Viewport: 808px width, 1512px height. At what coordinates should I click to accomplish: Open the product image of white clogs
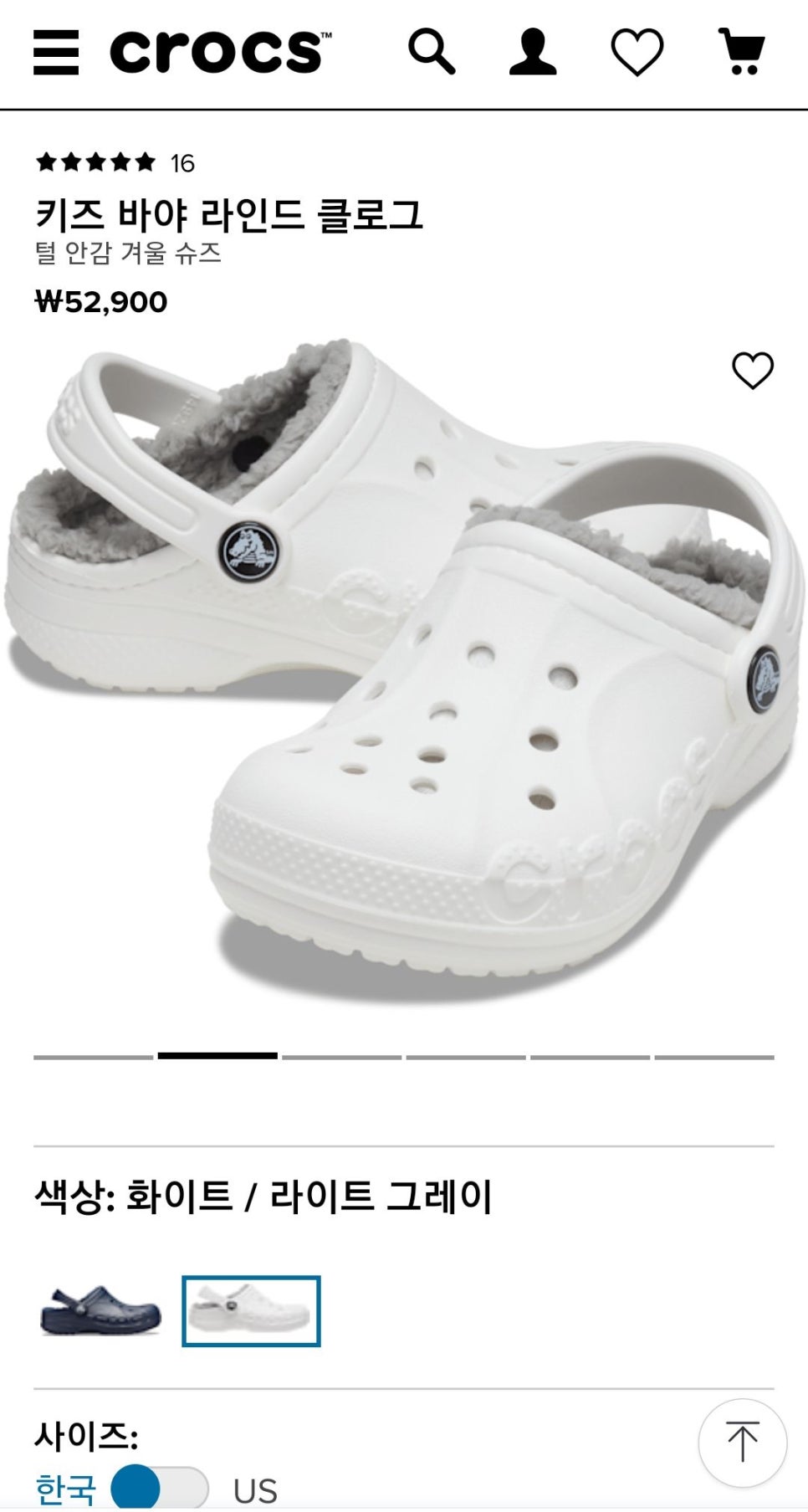[x=401, y=669]
